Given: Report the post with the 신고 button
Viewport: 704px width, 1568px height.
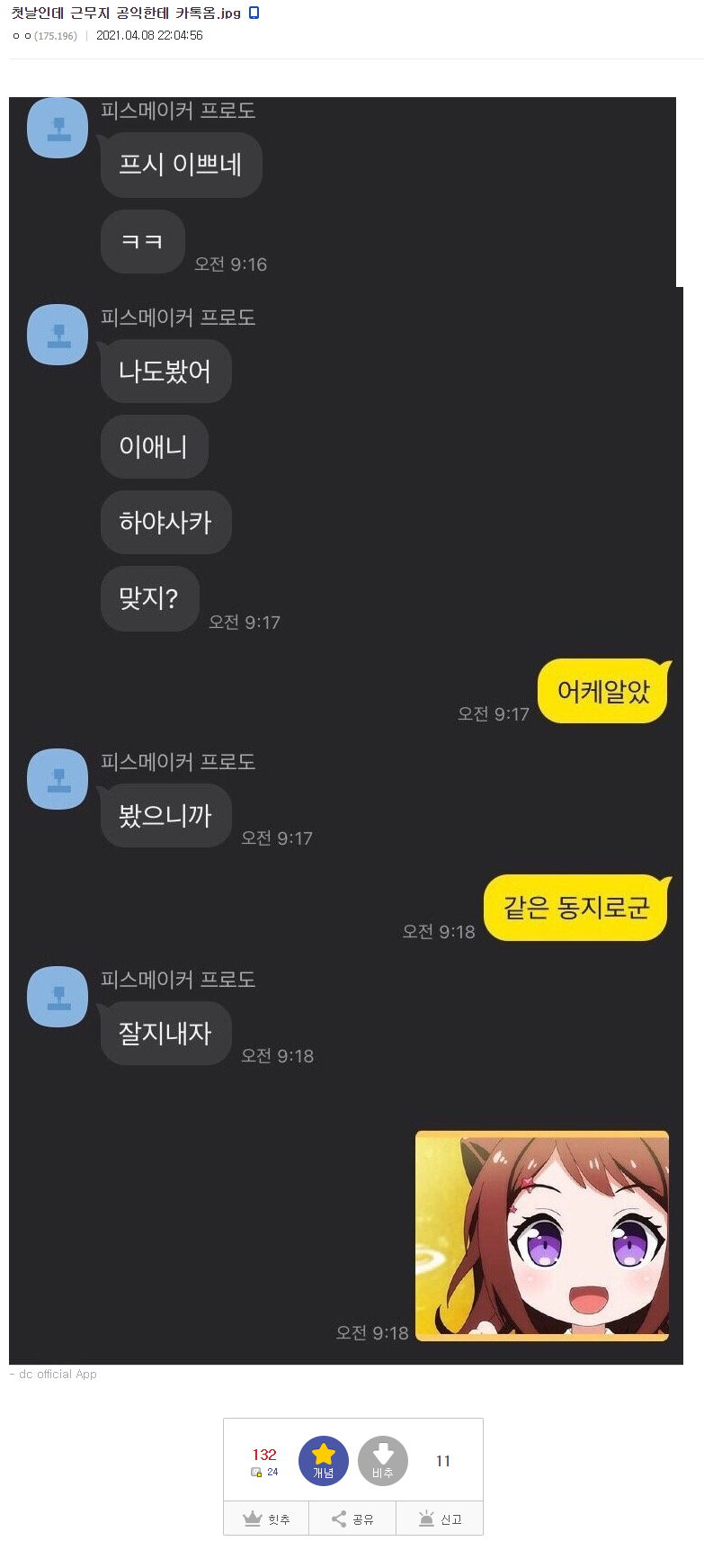Looking at the screenshot, I should (x=440, y=1519).
